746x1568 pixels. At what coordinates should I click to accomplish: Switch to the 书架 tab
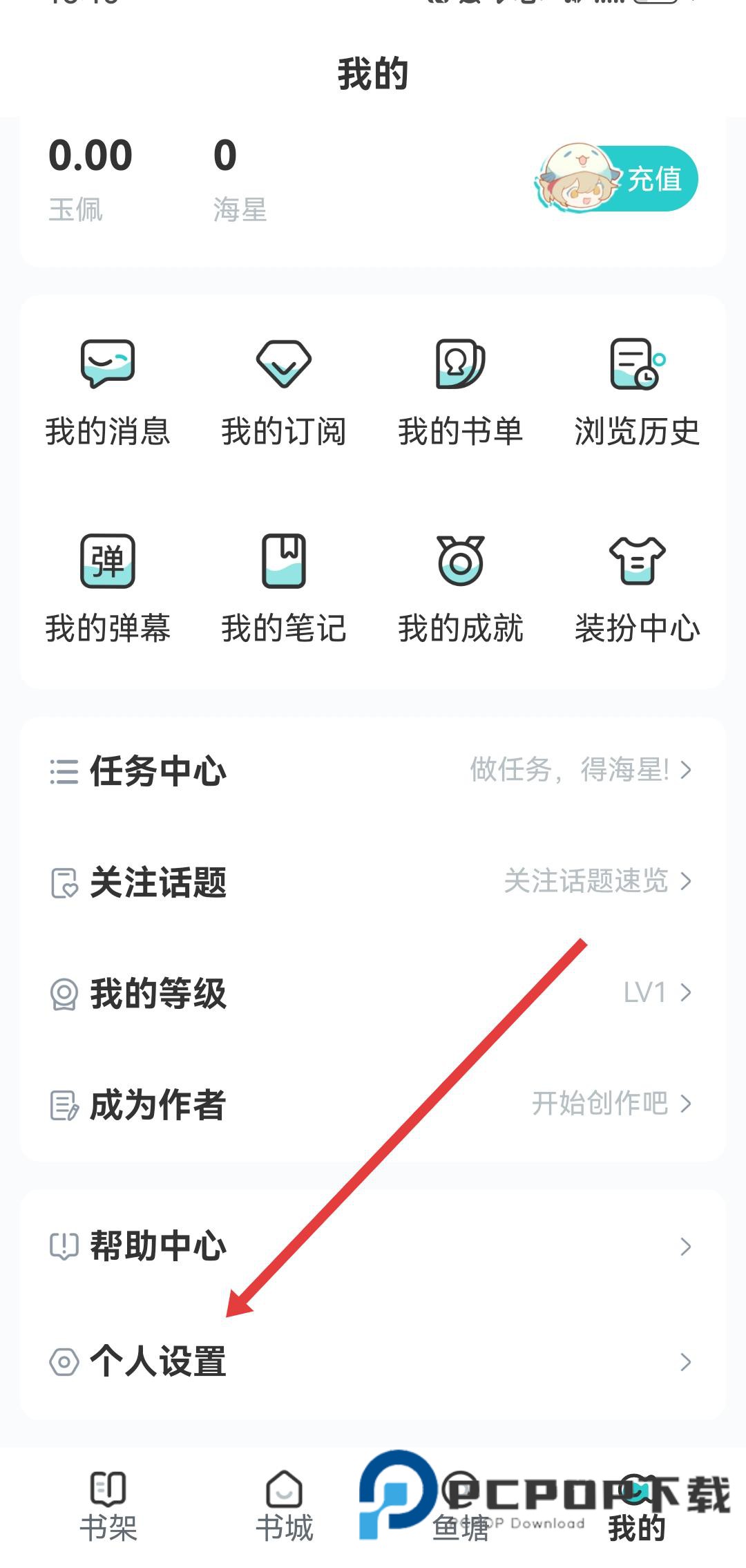108,1506
